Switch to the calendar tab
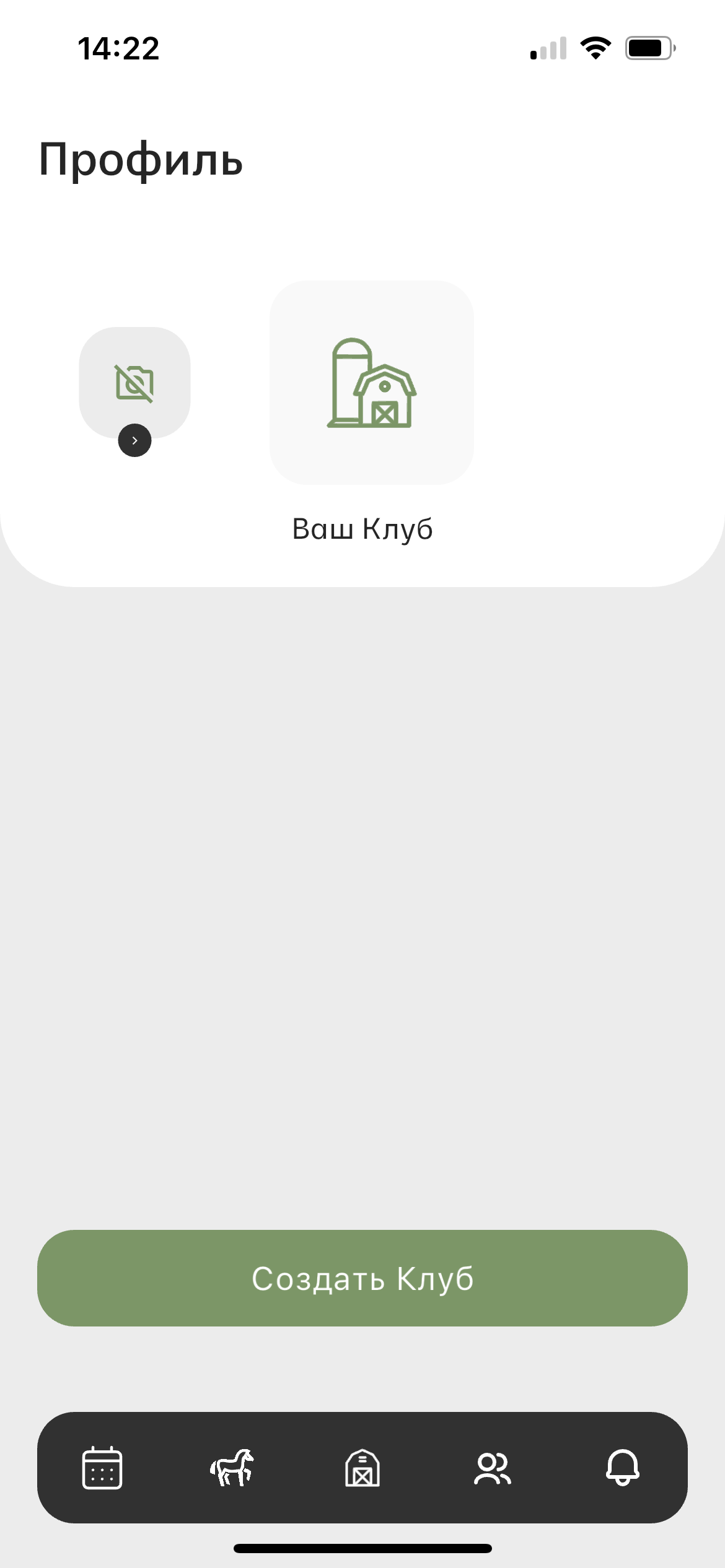725x1568 pixels. [102, 1468]
